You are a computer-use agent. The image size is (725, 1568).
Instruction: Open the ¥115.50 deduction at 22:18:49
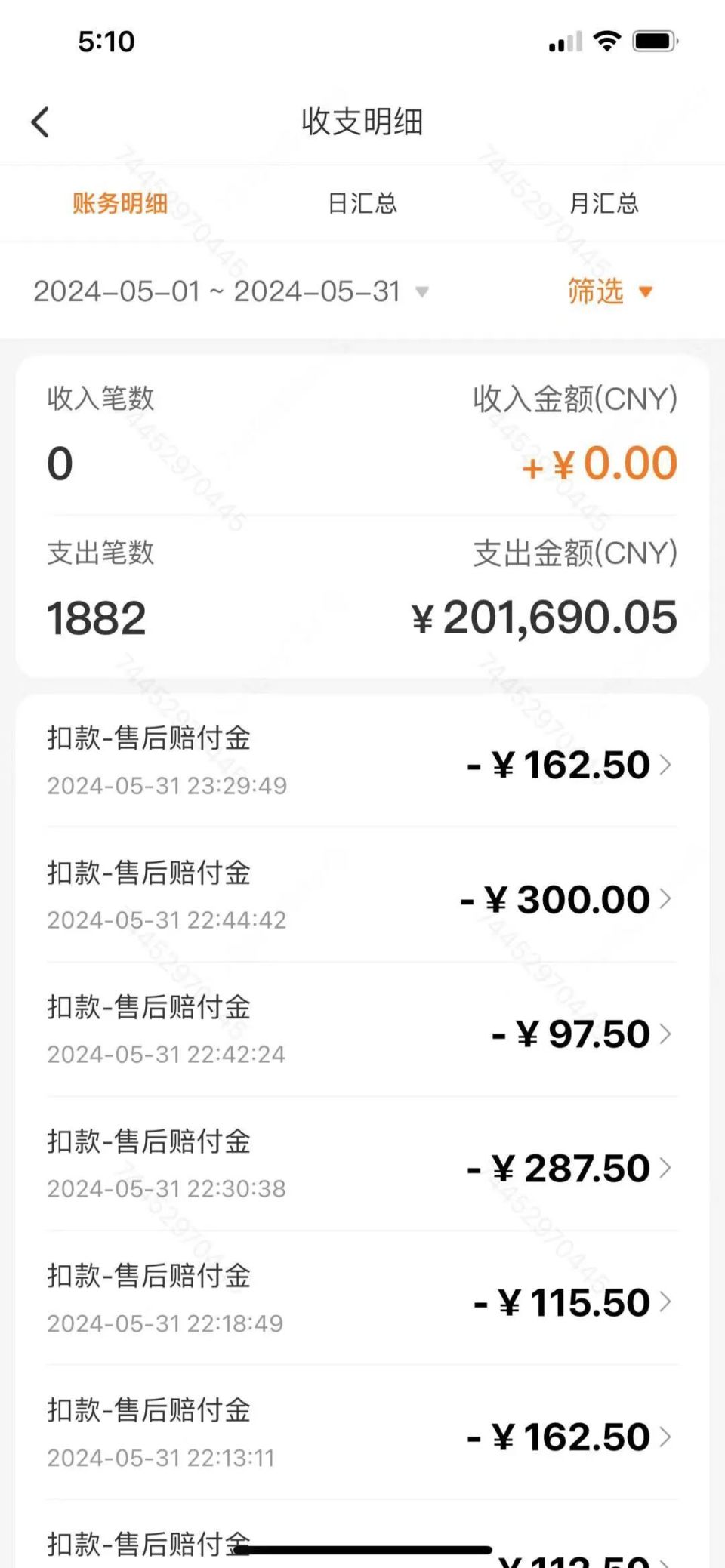[362, 1299]
